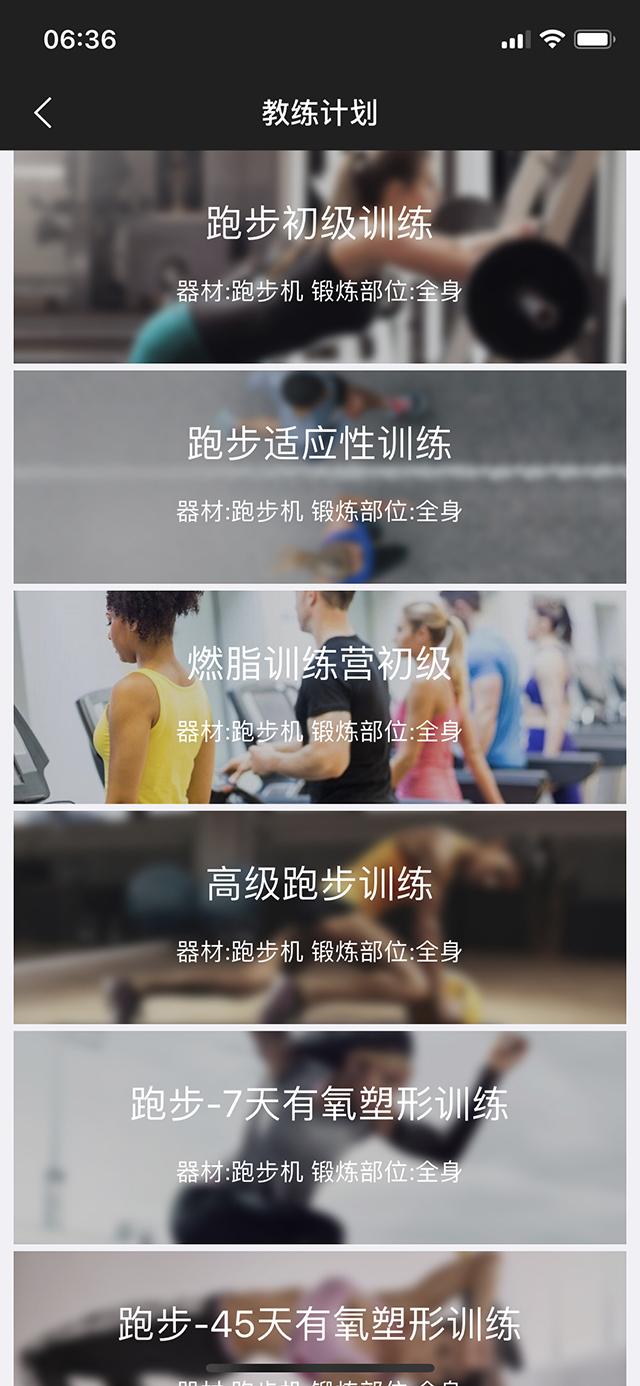The height and width of the screenshot is (1386, 640).
Task: Open 跑步-7天有氧塑形训练 card
Action: click(x=320, y=1136)
